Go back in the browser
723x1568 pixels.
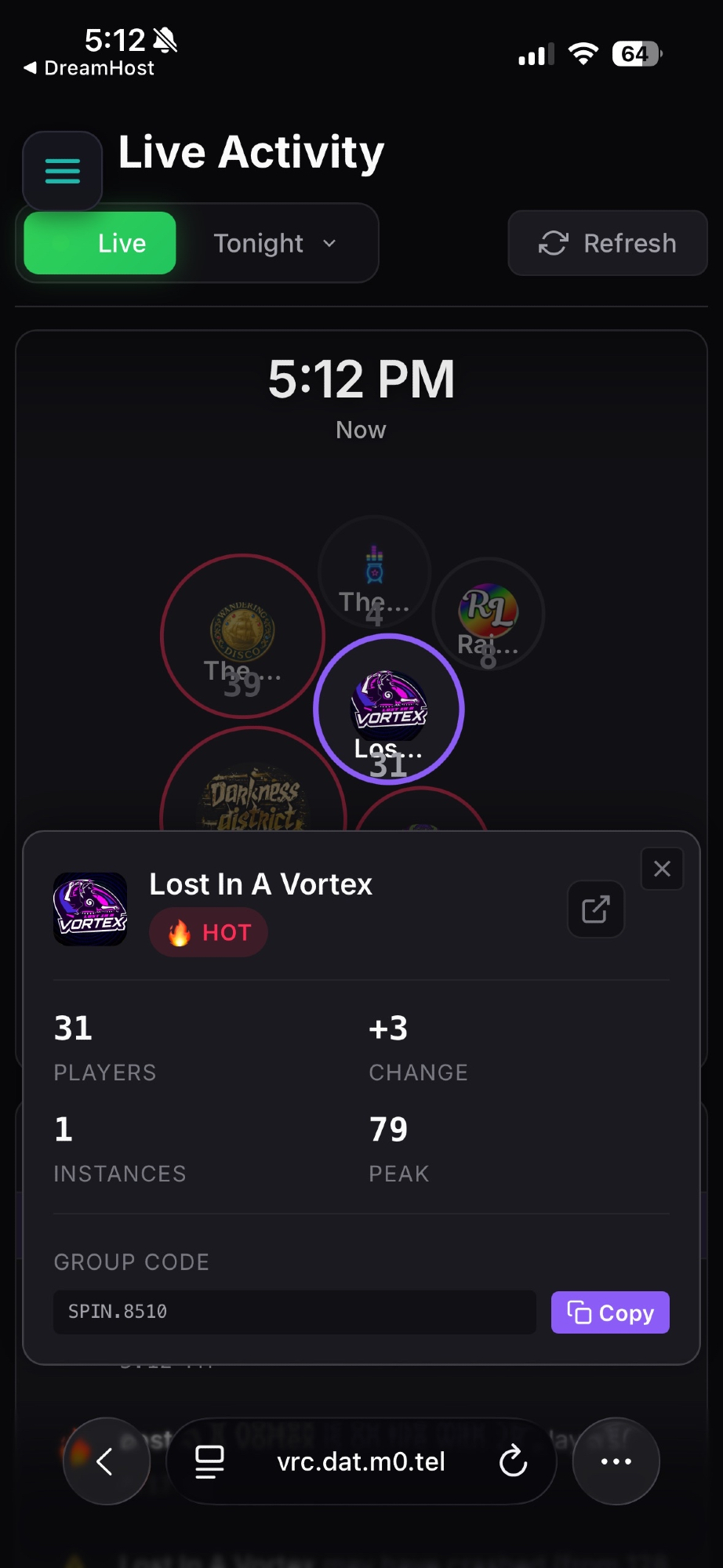(106, 1461)
